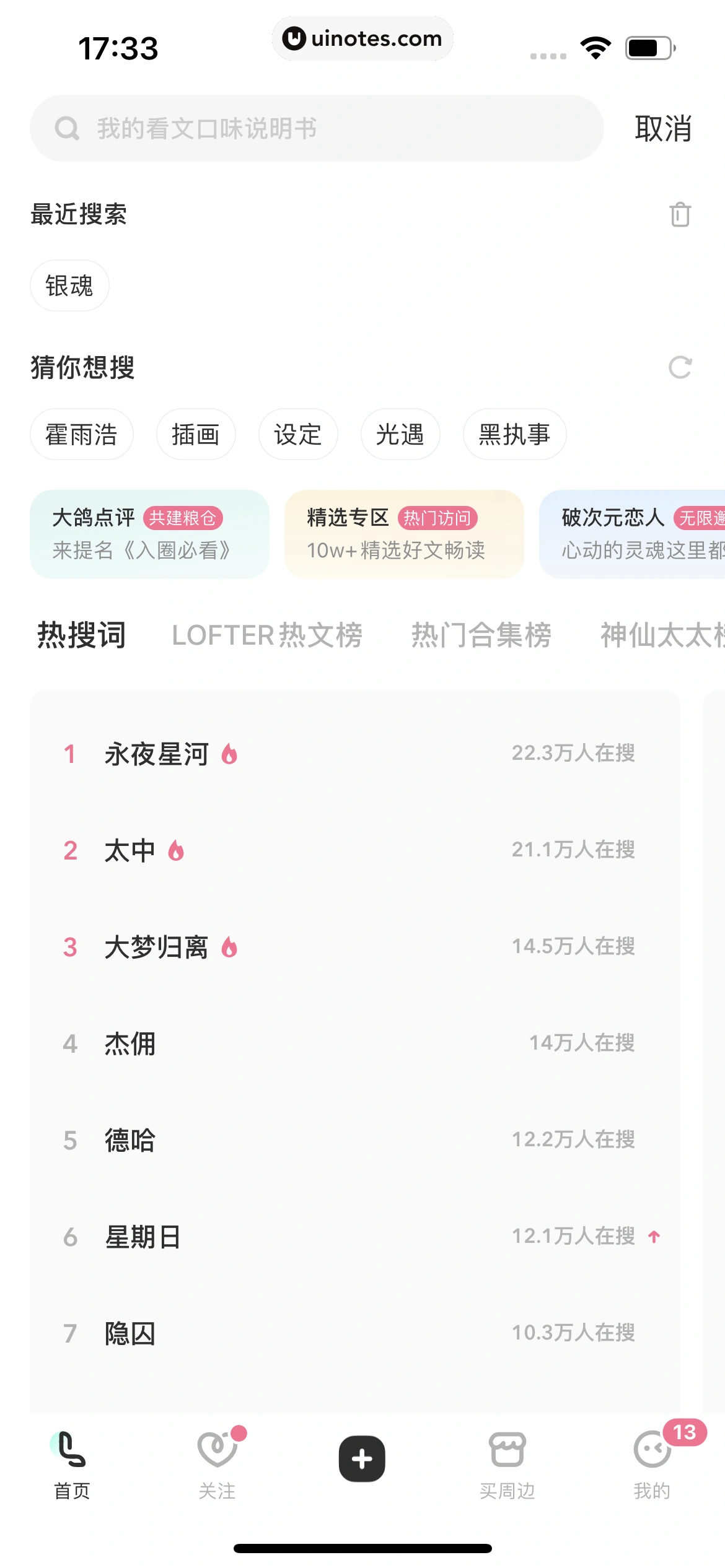This screenshot has width=725, height=1568.
Task: Cancel the search with 取消
Action: pyautogui.click(x=662, y=129)
